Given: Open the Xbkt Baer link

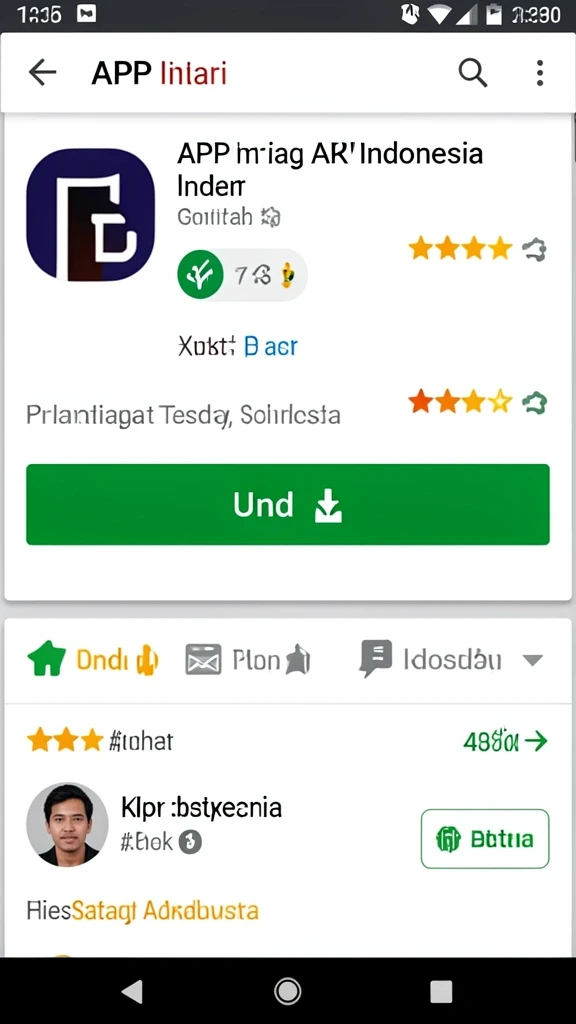Looking at the screenshot, I should pos(238,346).
